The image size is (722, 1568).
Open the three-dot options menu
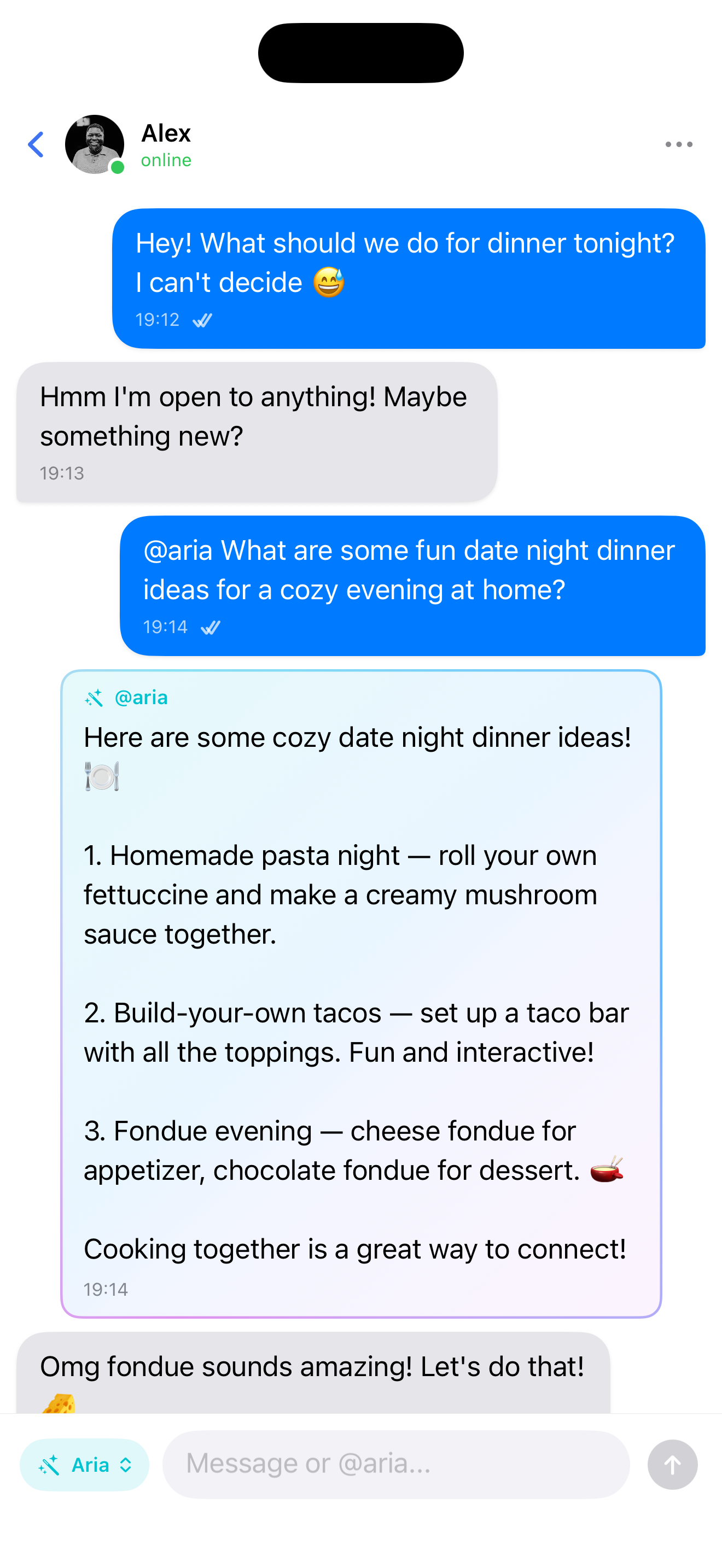point(679,144)
